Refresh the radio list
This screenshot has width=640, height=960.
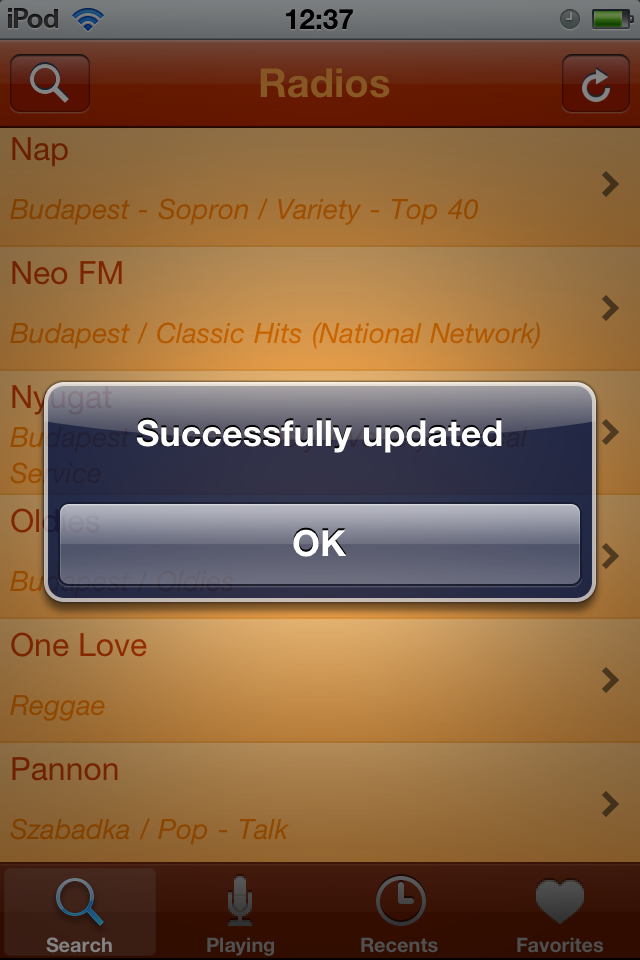tap(595, 83)
